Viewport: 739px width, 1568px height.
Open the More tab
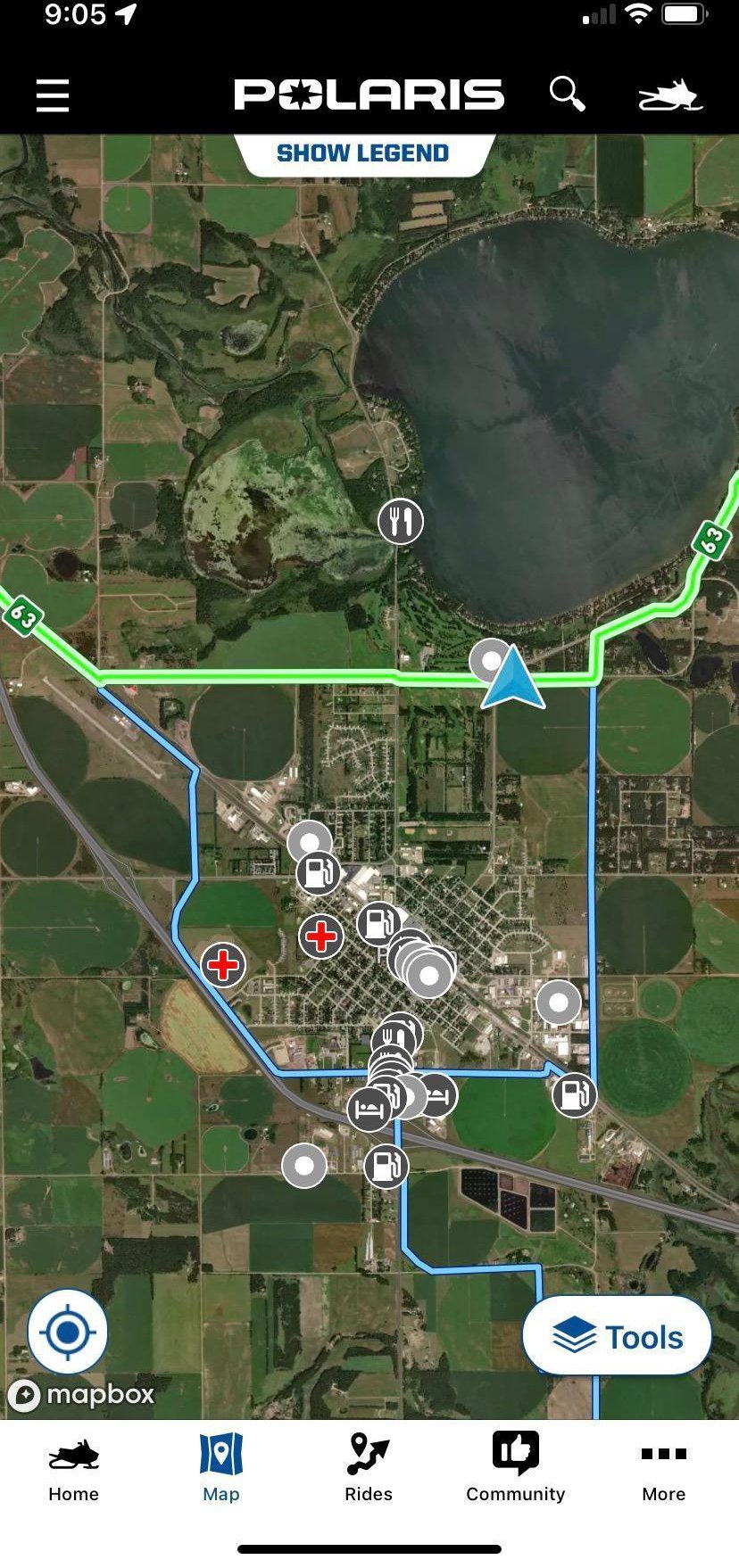pos(663,1470)
